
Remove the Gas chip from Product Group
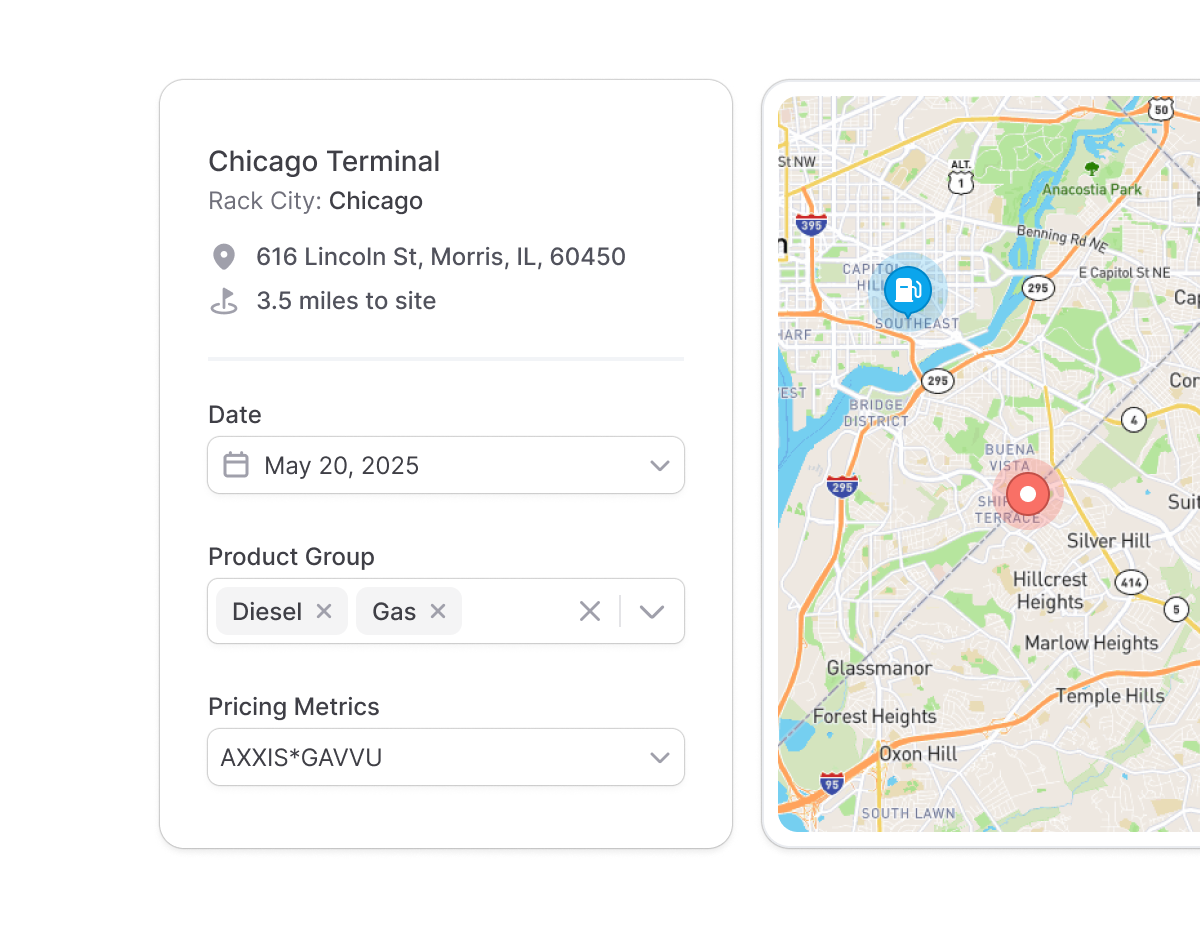(438, 611)
